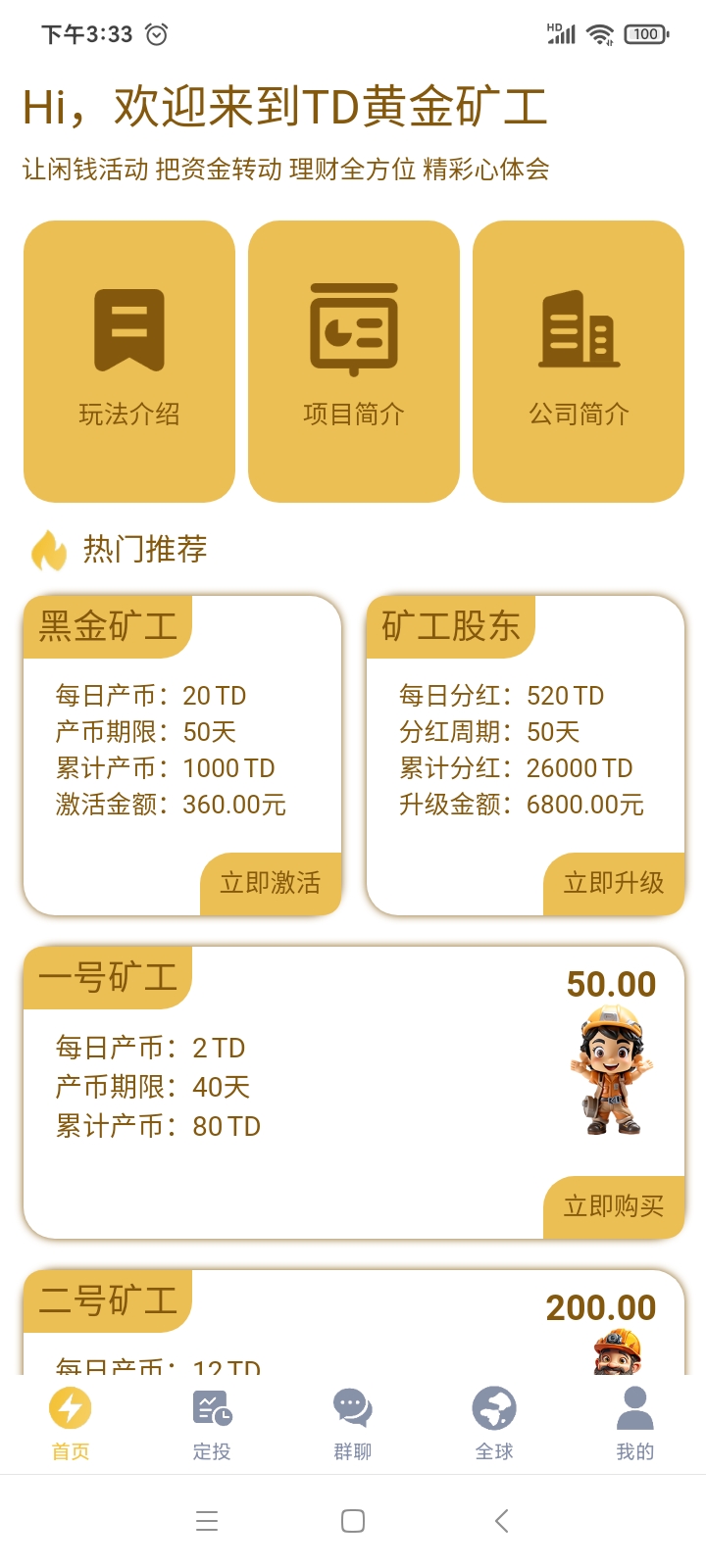Go back with the system back button

click(x=501, y=1521)
